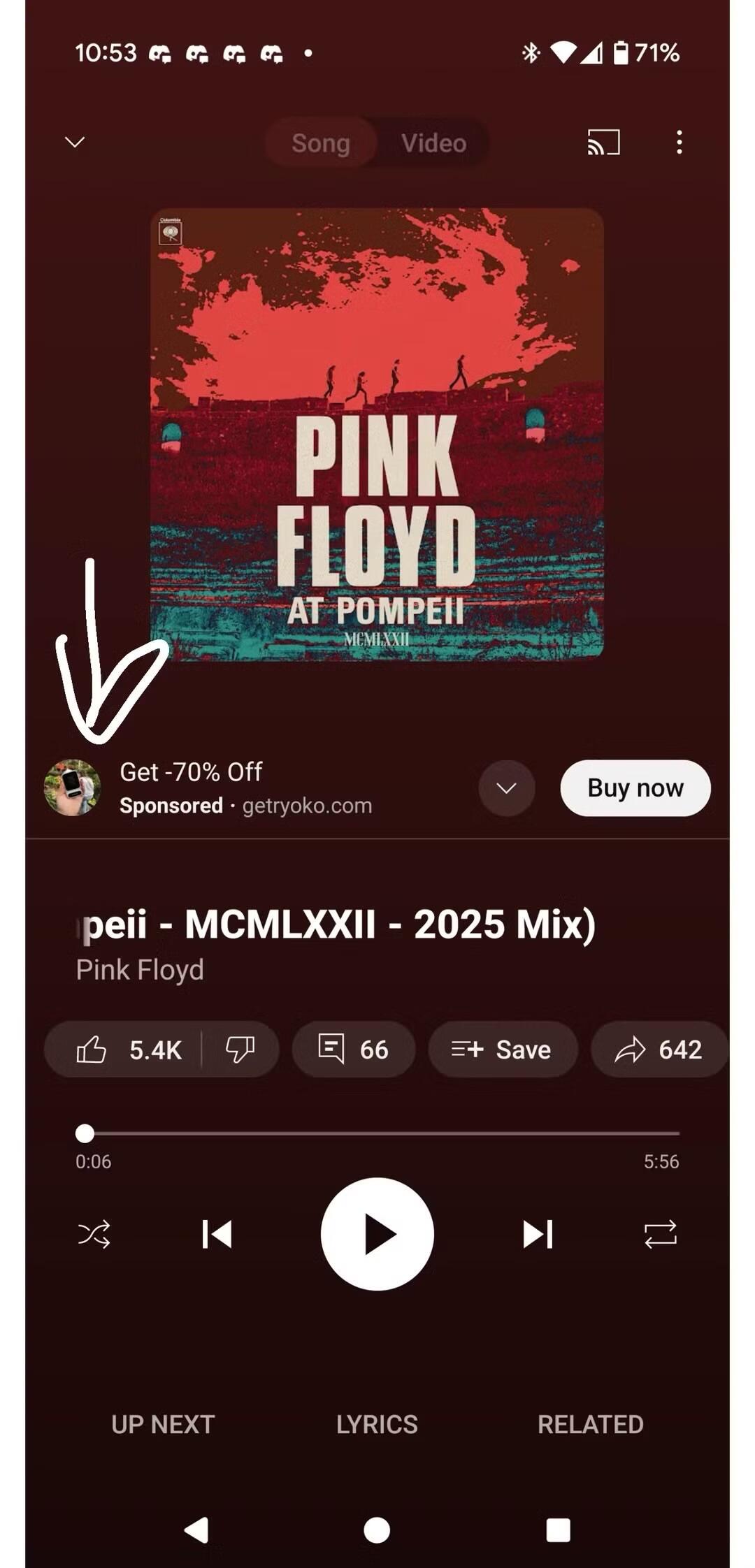Viewport: 755px width, 1568px height.
Task: Open the 66 comments
Action: pos(354,1050)
